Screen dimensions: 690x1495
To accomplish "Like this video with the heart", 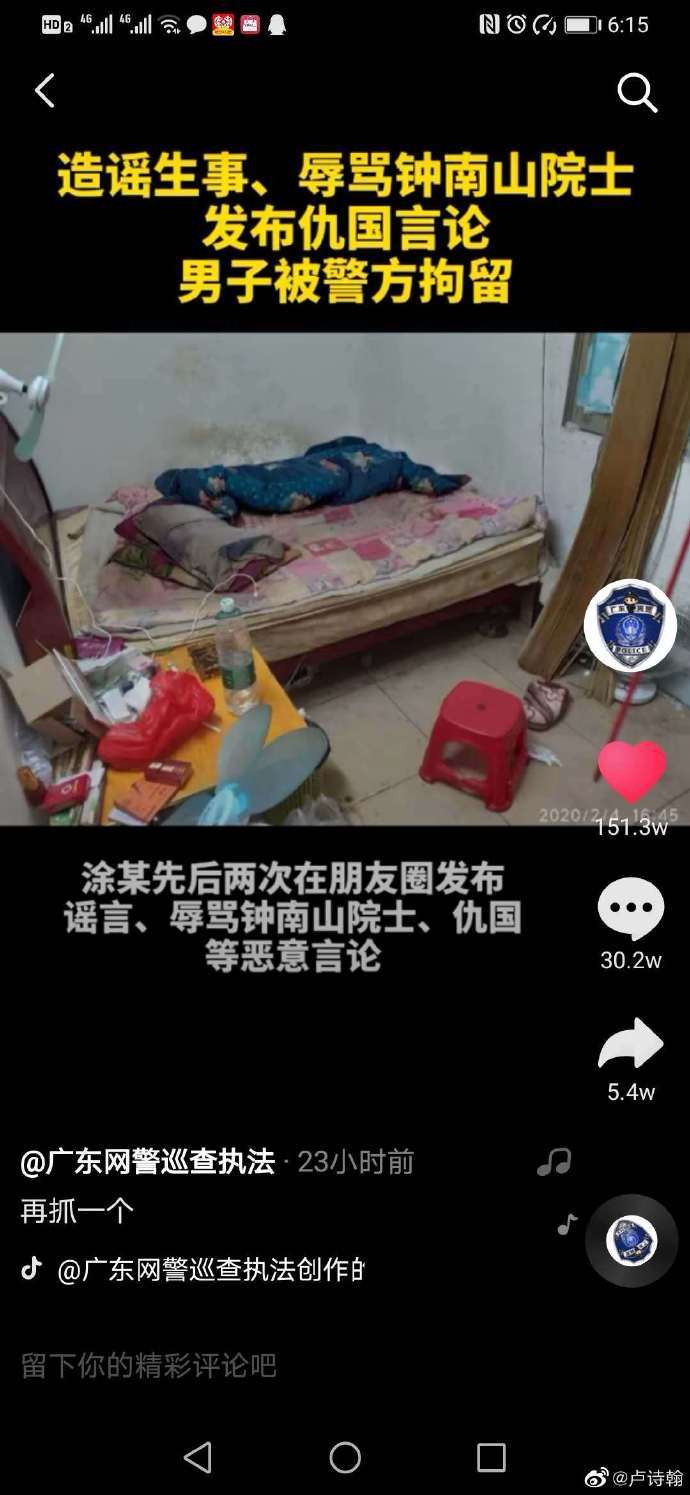I will coord(631,772).
